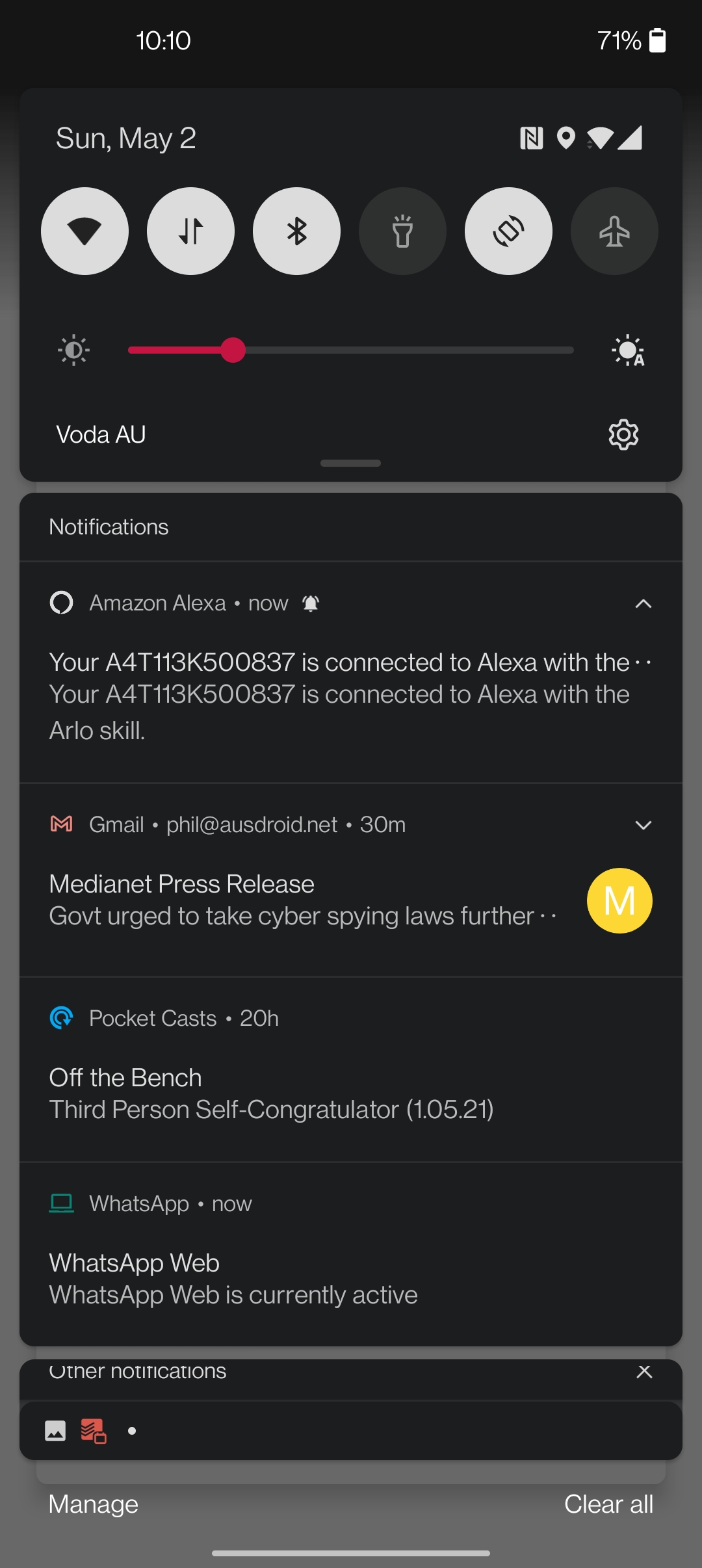Tap Manage notifications
702x1568 pixels.
(x=94, y=1504)
